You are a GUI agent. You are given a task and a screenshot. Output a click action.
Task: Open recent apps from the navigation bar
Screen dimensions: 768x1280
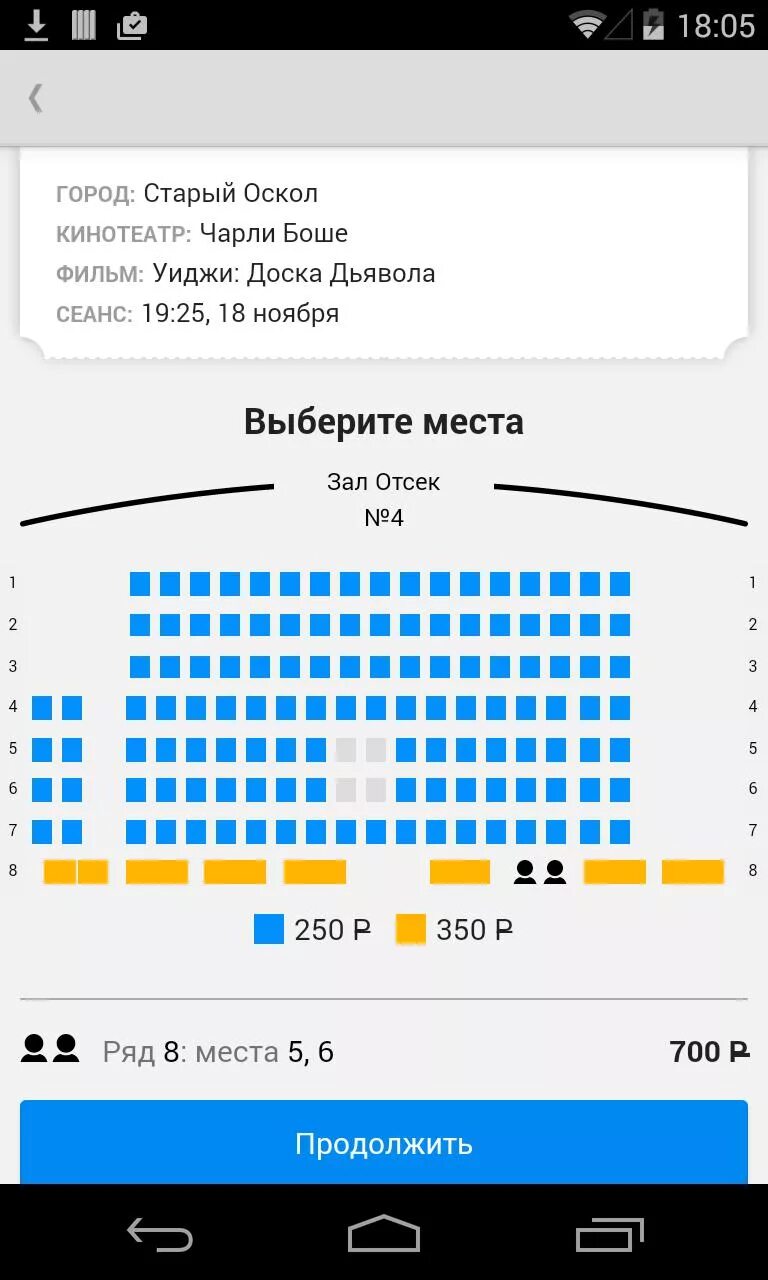point(609,1233)
